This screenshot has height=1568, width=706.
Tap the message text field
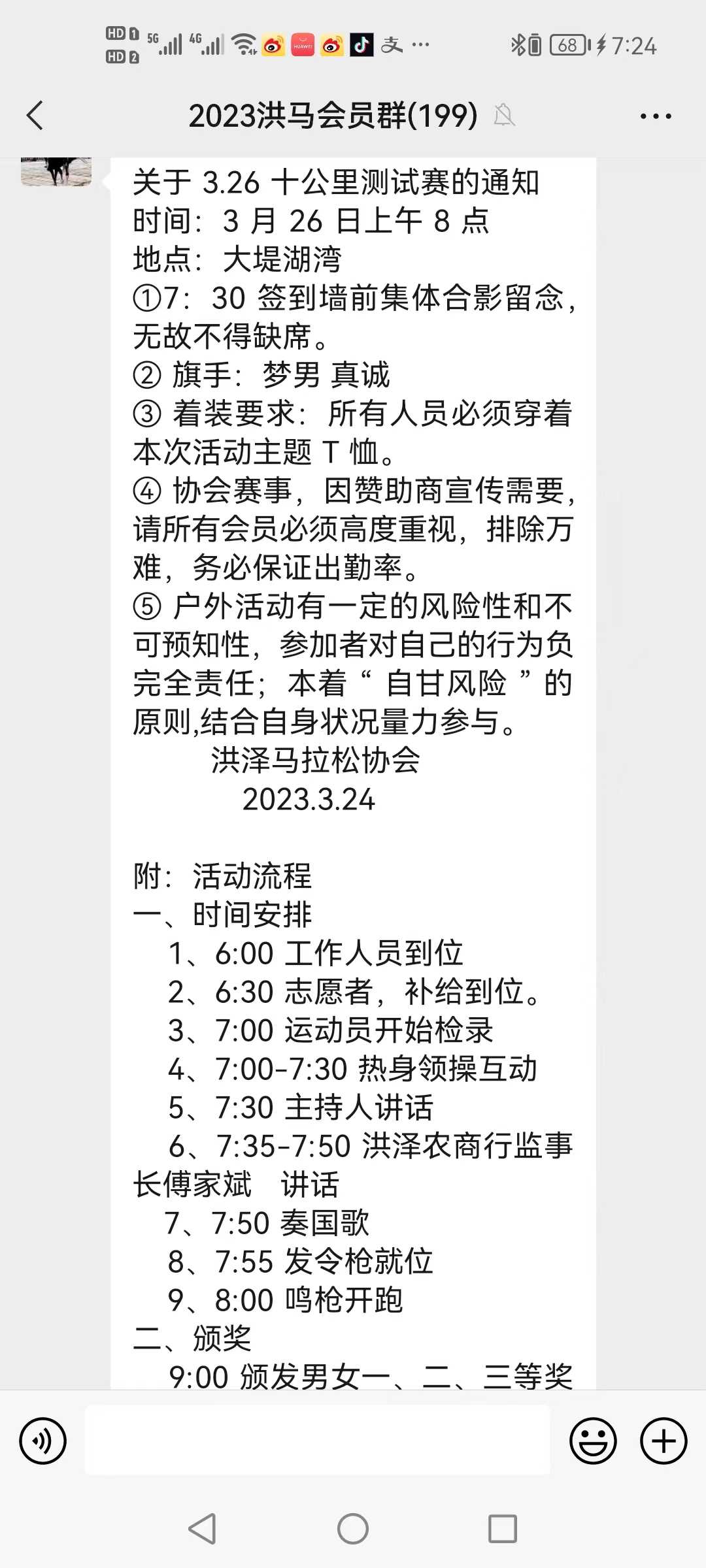pyautogui.click(x=318, y=1440)
